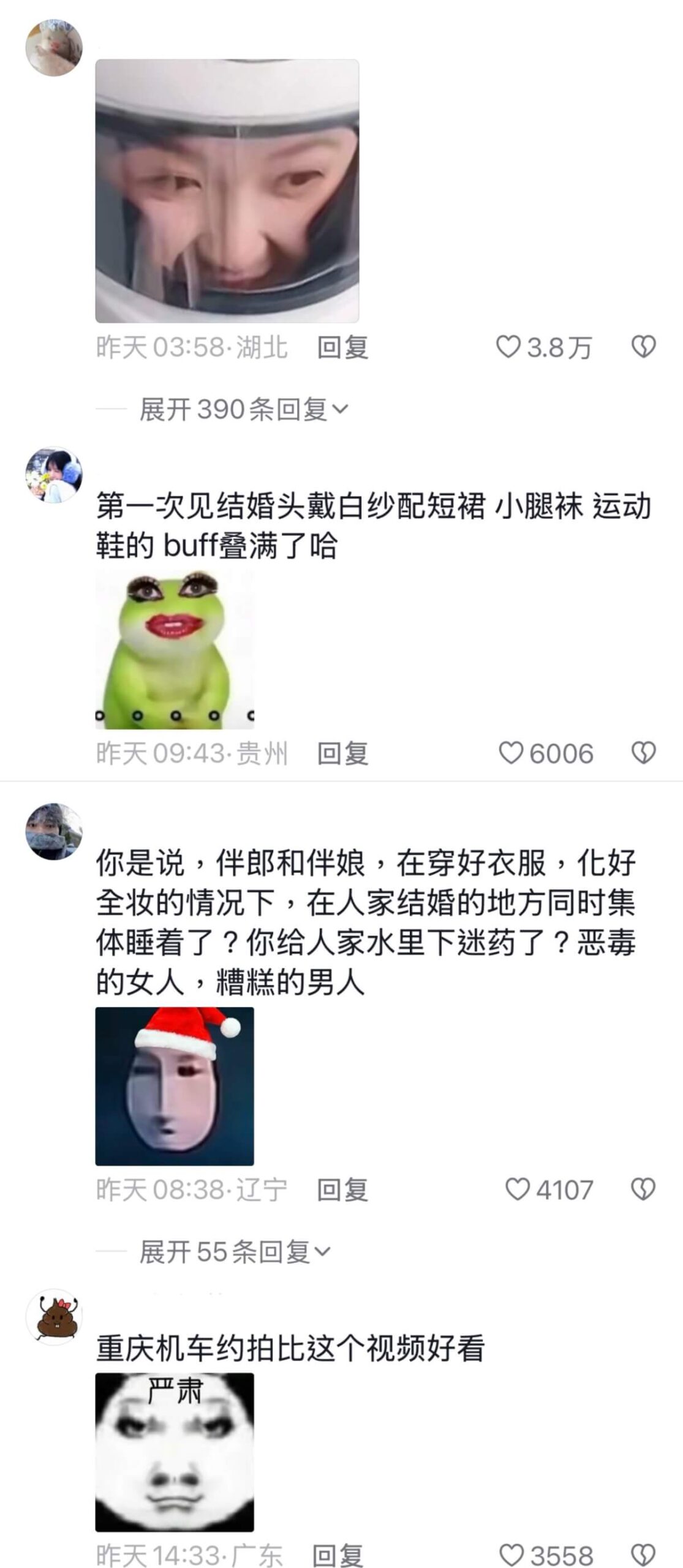683x1568 pixels.
Task: Like the 辽宁 comment with 4107 likes
Action: pyautogui.click(x=517, y=1189)
